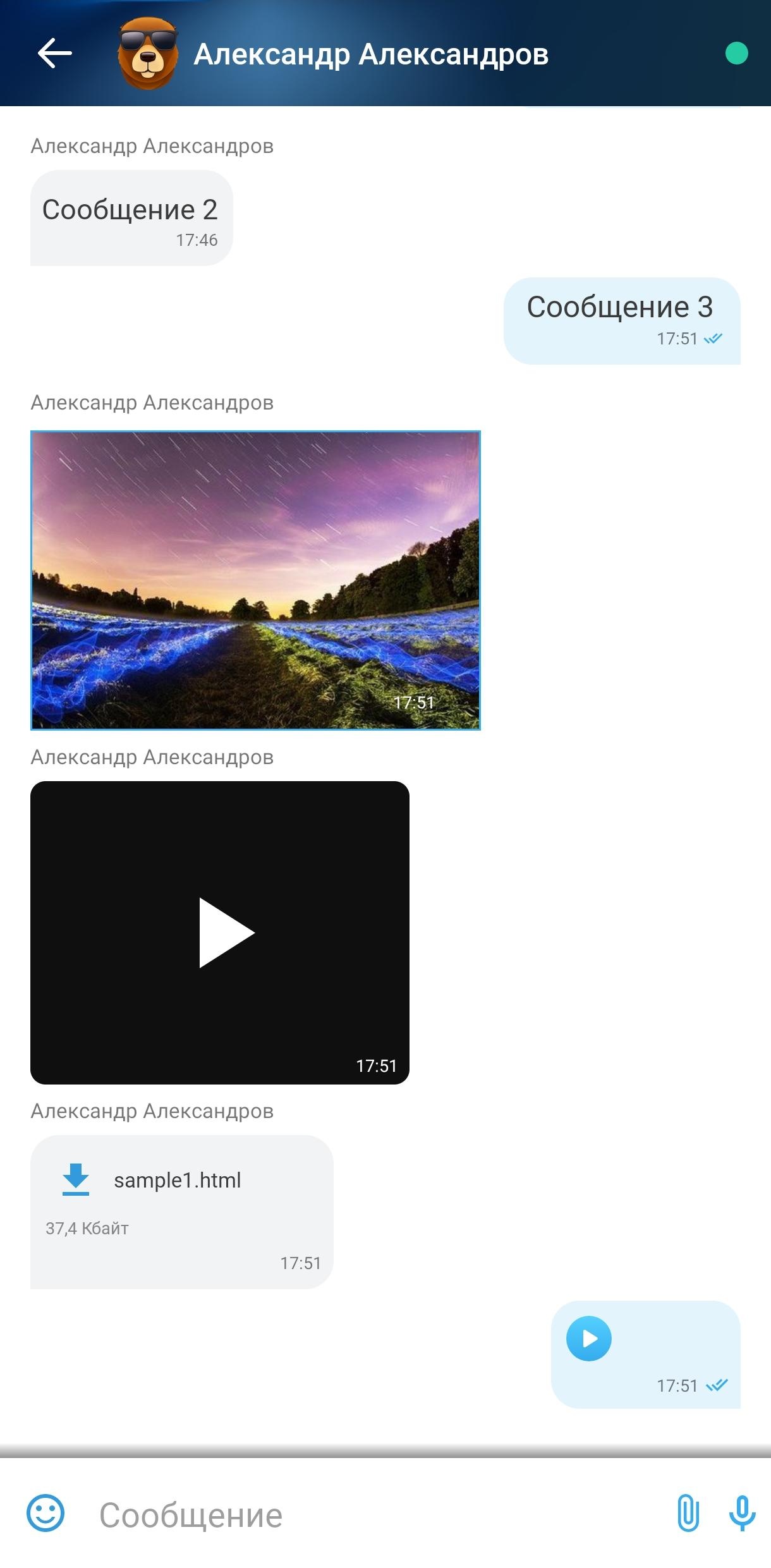Image resolution: width=771 pixels, height=1568 pixels.
Task: Play the received video
Action: point(226,932)
